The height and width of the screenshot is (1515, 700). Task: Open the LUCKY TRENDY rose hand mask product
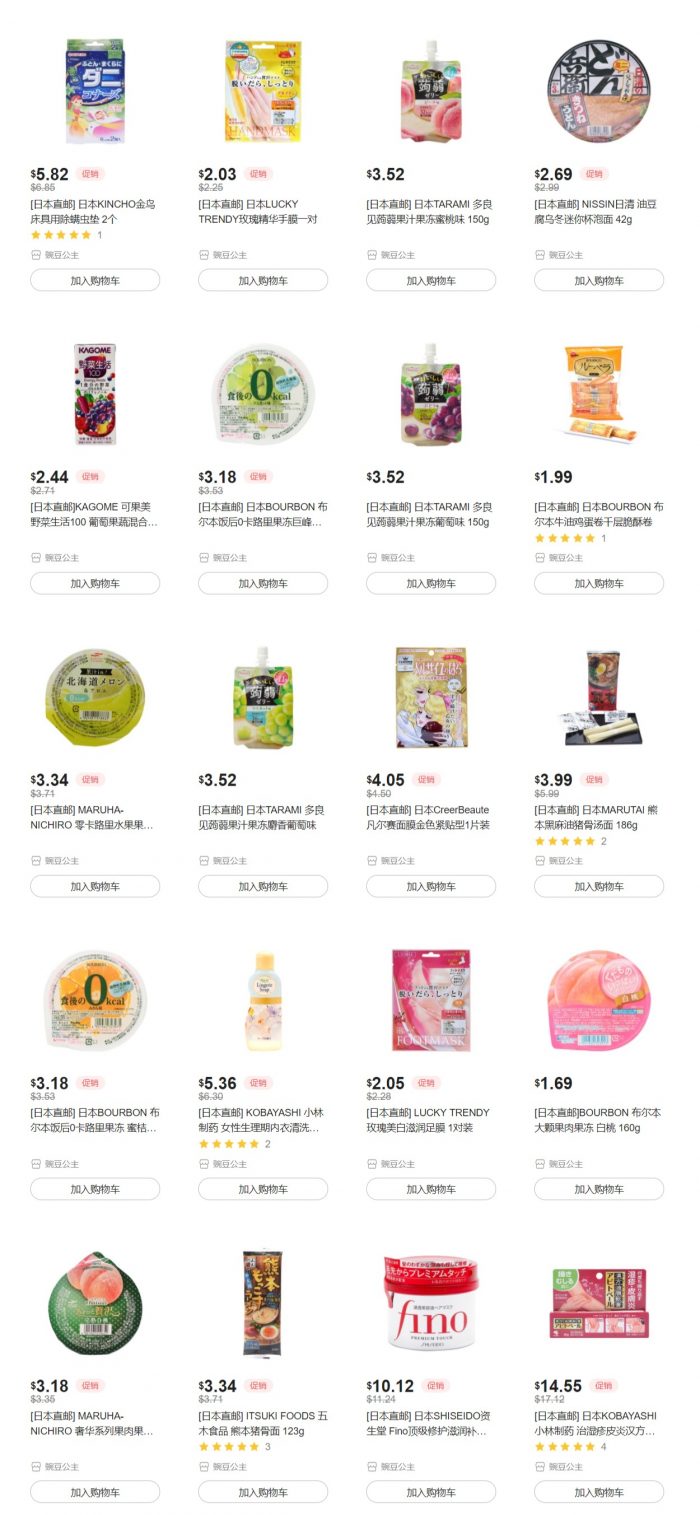pos(255,211)
